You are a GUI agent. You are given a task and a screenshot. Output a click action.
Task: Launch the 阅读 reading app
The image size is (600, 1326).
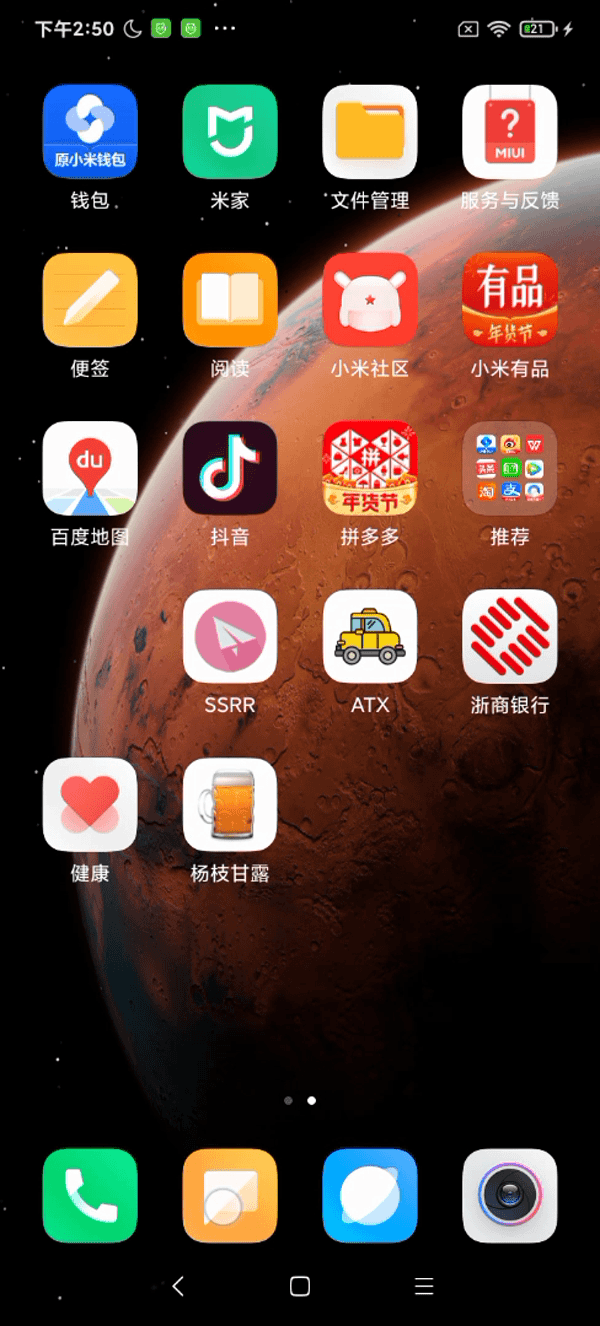230,300
